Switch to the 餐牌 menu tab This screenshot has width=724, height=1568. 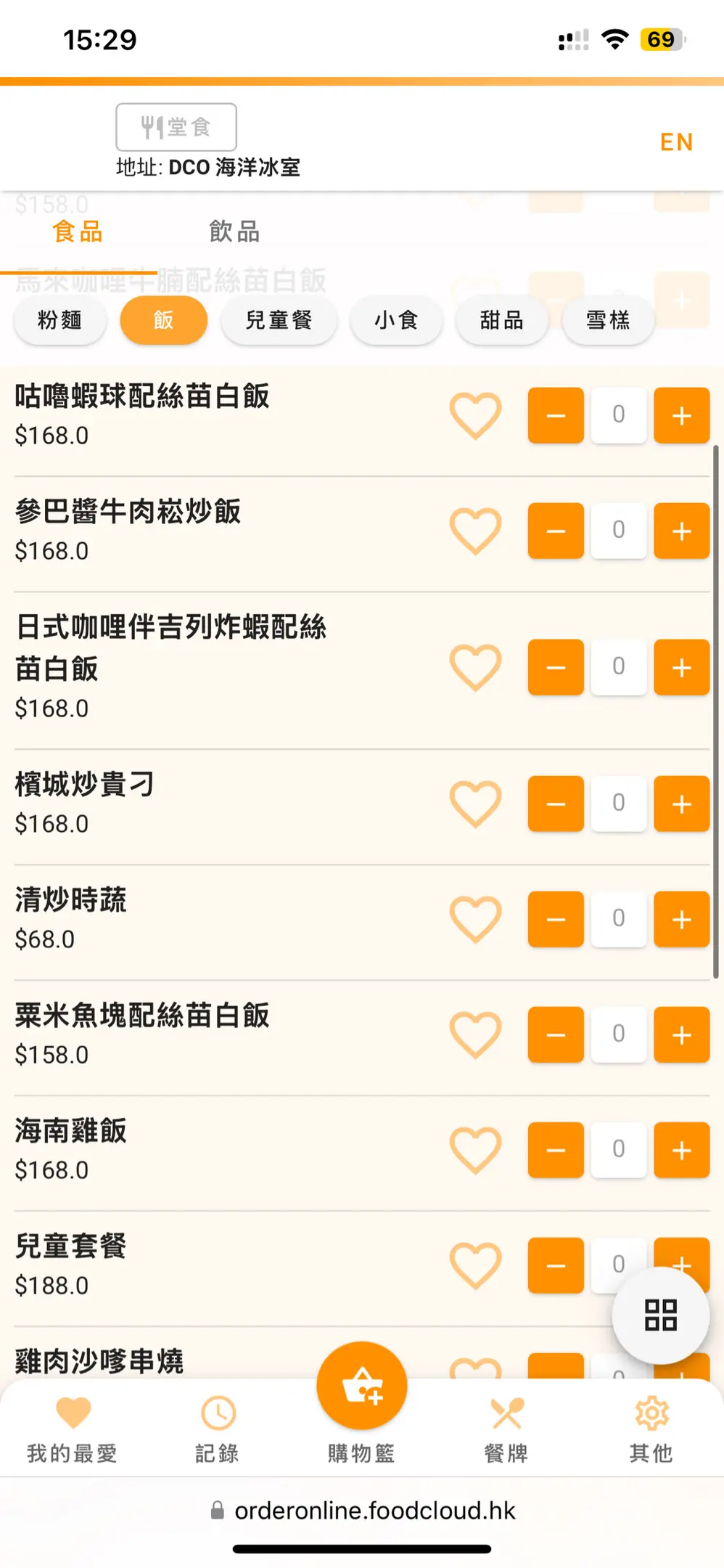[x=506, y=1429]
